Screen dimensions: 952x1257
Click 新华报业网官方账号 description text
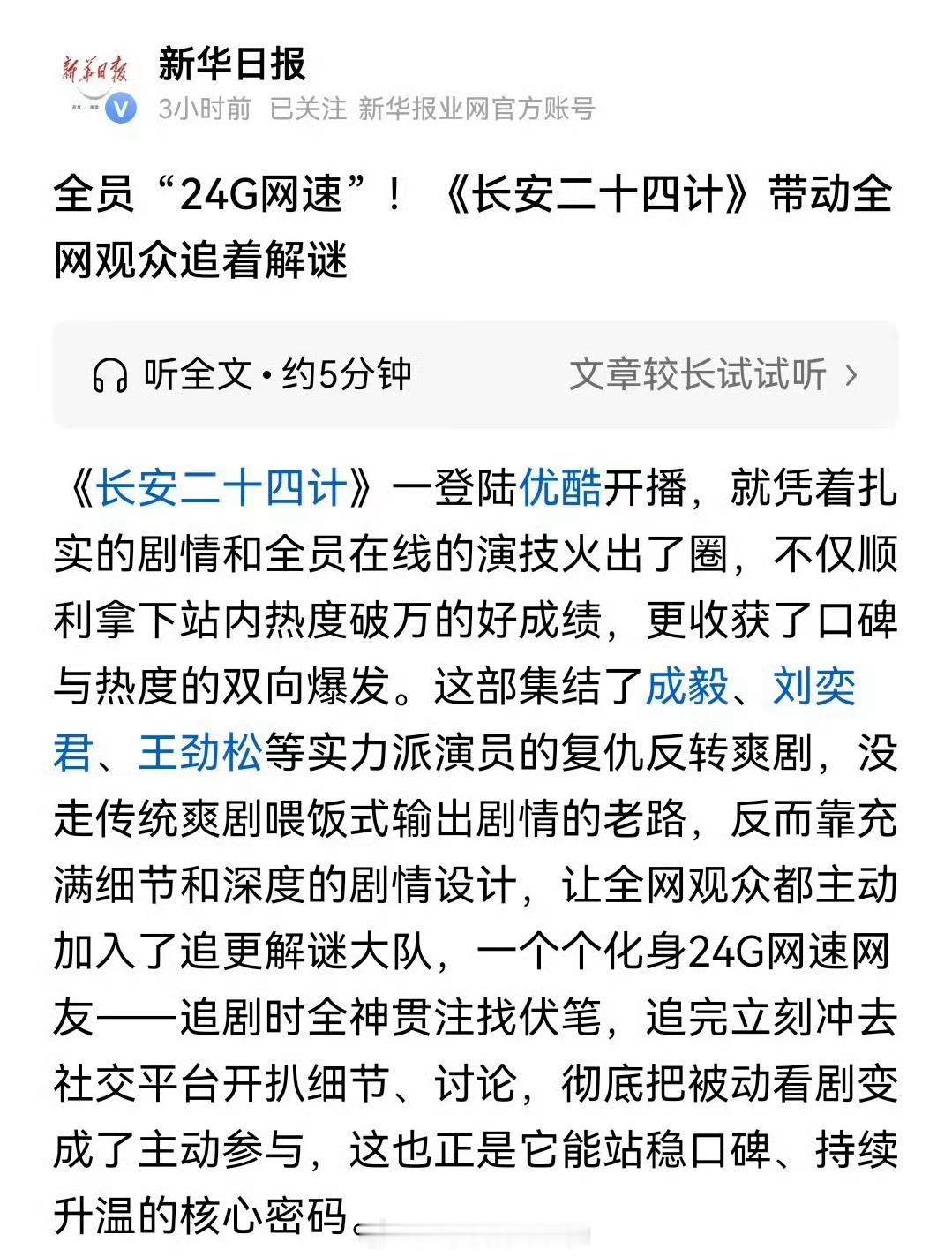tap(479, 109)
